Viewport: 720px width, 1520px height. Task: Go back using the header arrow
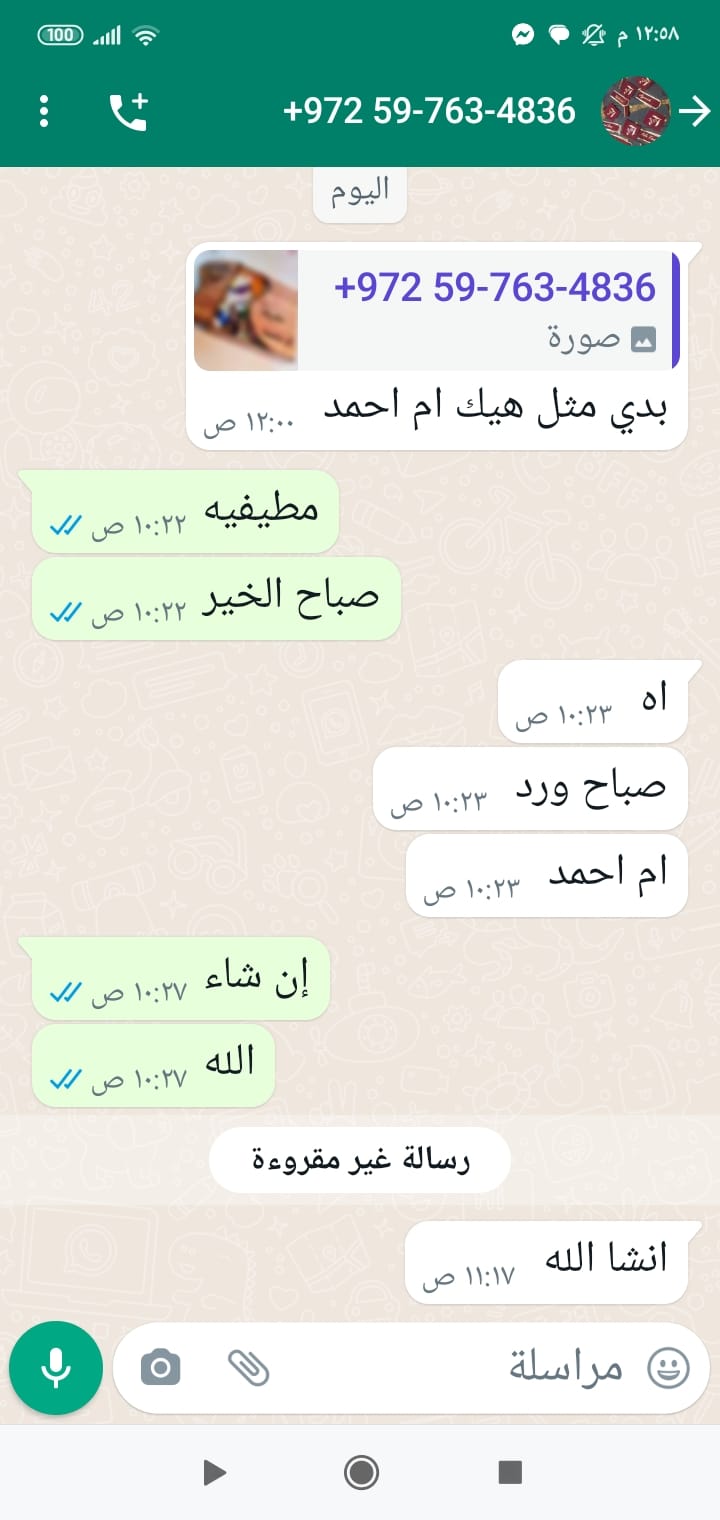click(694, 112)
